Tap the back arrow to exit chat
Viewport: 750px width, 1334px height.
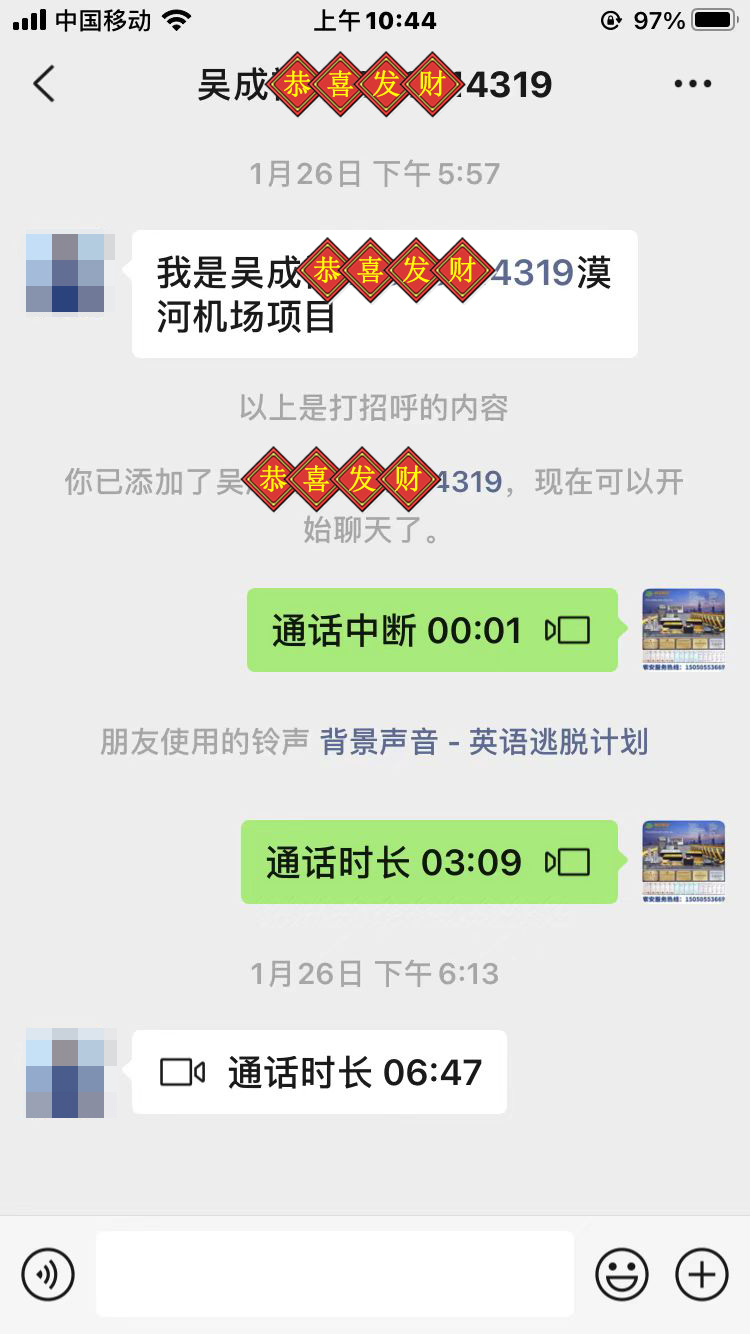(42, 84)
